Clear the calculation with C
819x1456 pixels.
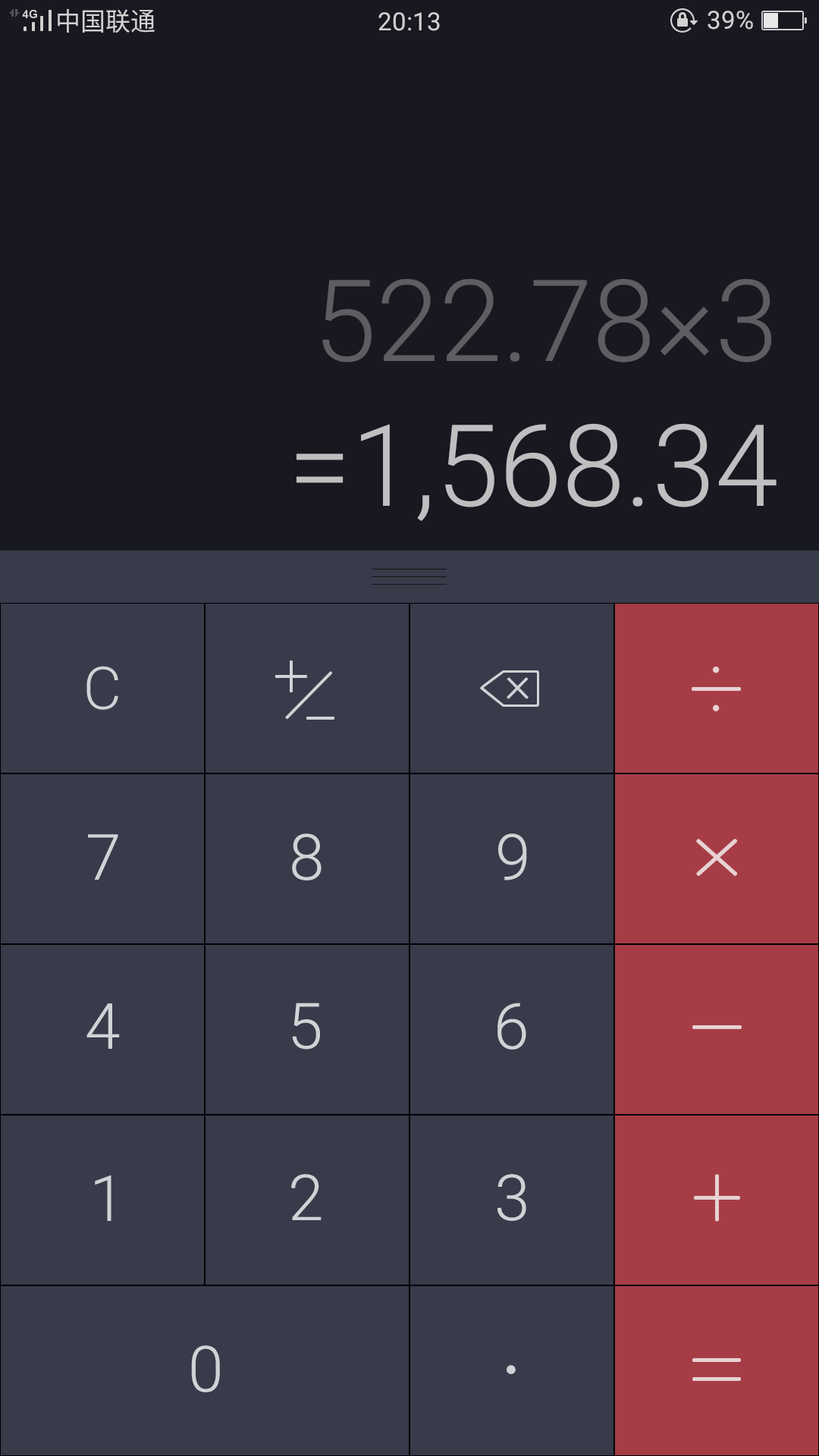tap(102, 689)
